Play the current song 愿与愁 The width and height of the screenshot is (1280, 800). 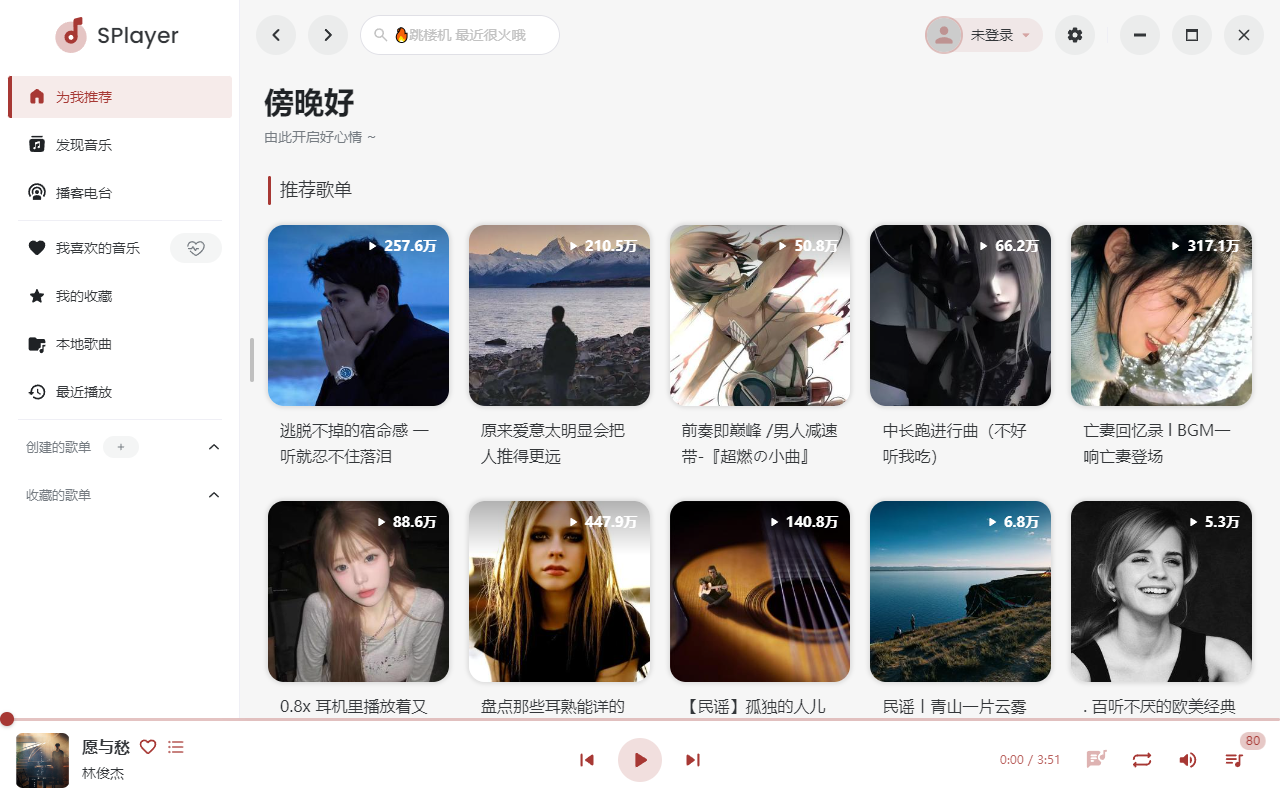640,760
